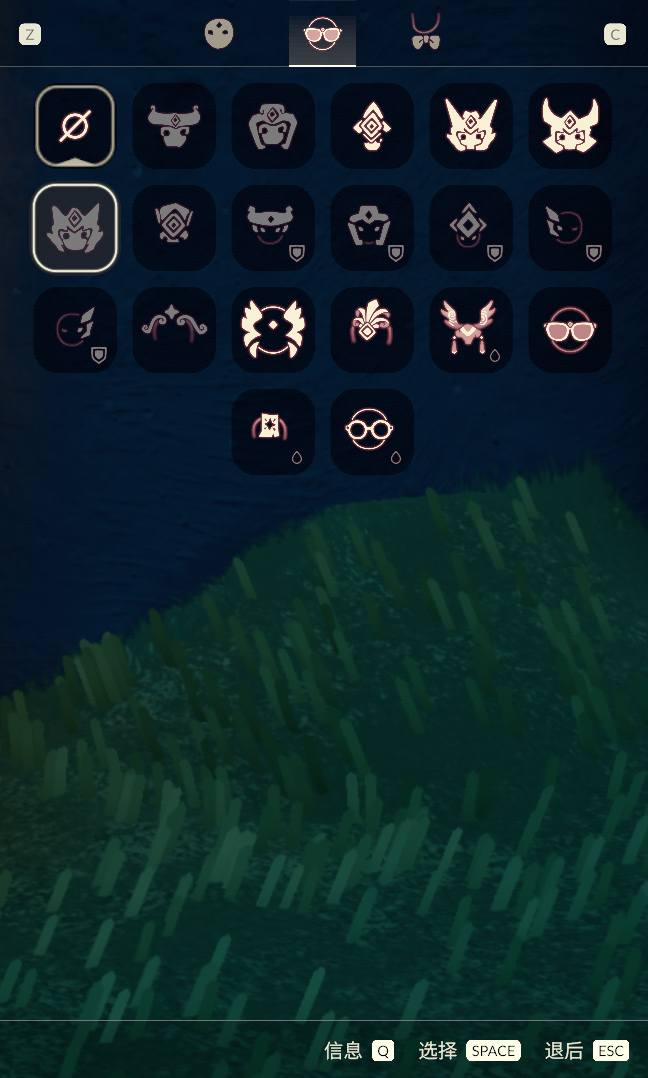Equip the pink sunglasses accessory in the grid
The width and height of the screenshot is (648, 1078).
pos(570,330)
